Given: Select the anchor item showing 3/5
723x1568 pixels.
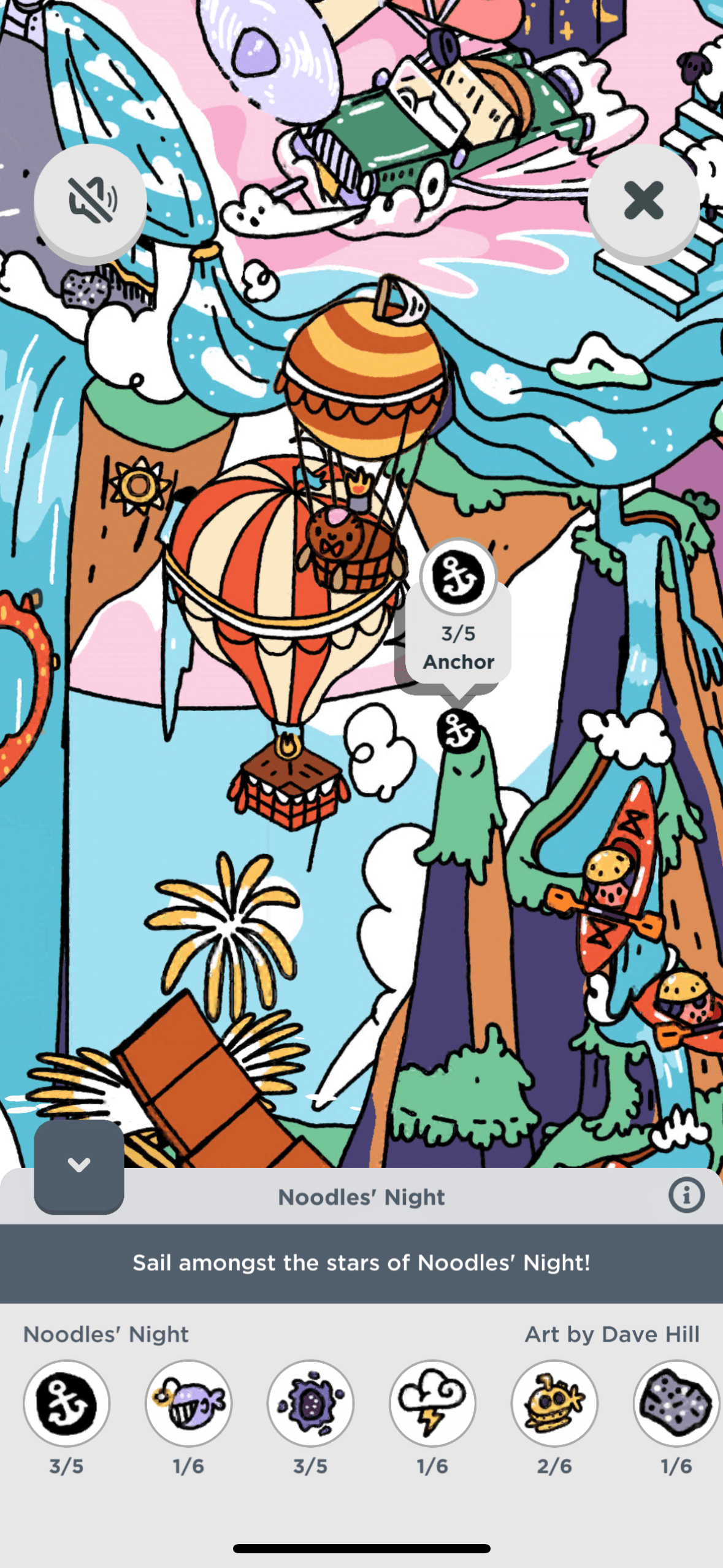Looking at the screenshot, I should pyautogui.click(x=66, y=1404).
